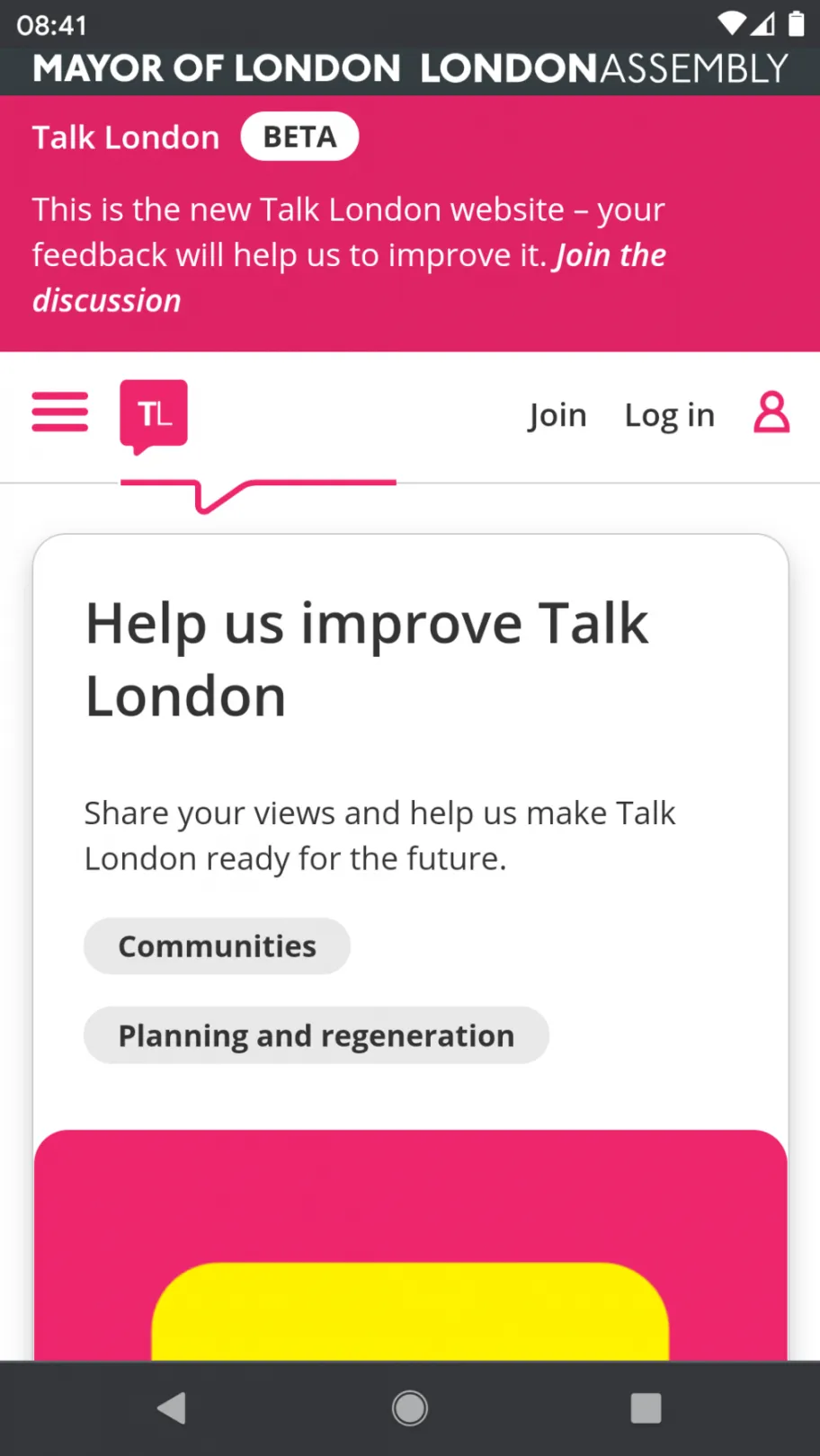Tap the mobile signal strength indicator

(x=763, y=24)
